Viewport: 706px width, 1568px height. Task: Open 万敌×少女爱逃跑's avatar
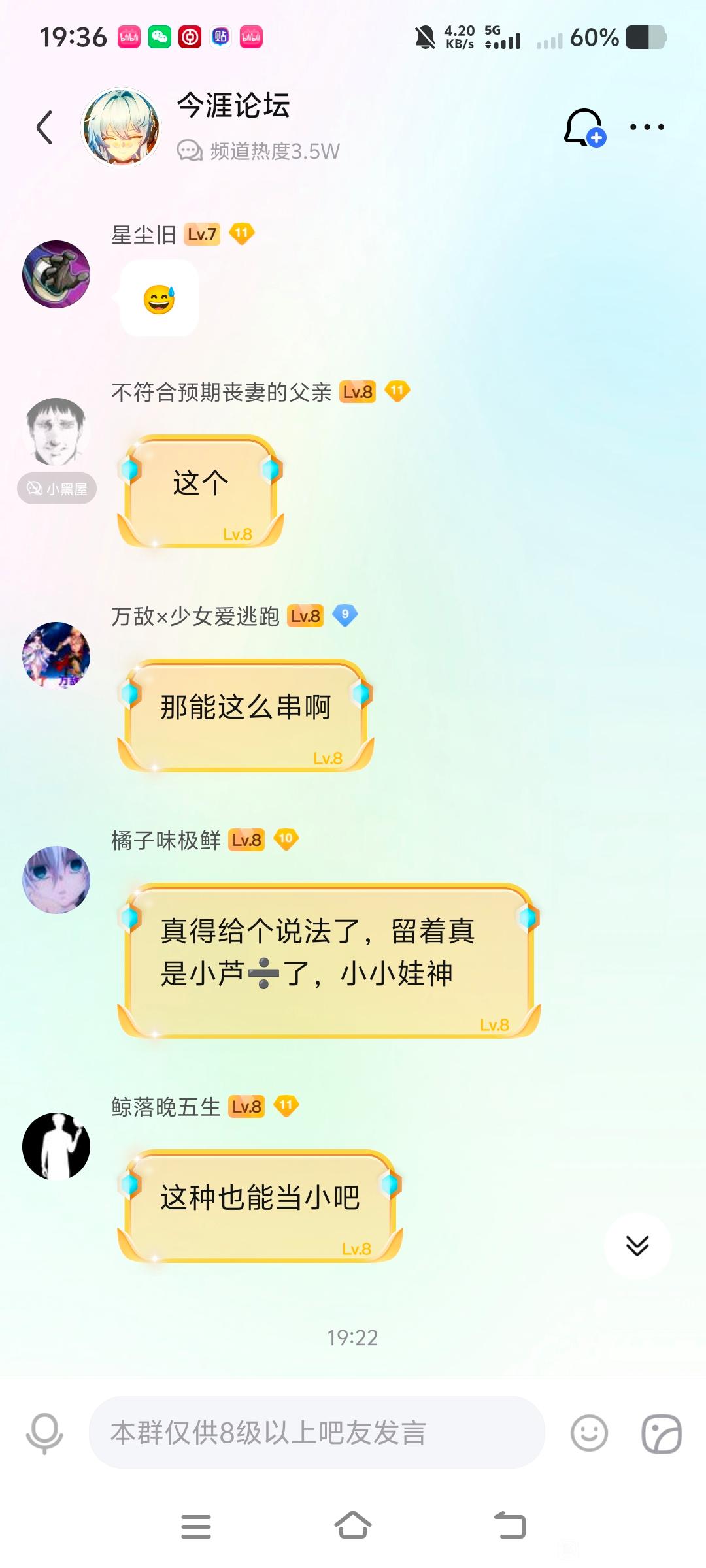[x=56, y=655]
